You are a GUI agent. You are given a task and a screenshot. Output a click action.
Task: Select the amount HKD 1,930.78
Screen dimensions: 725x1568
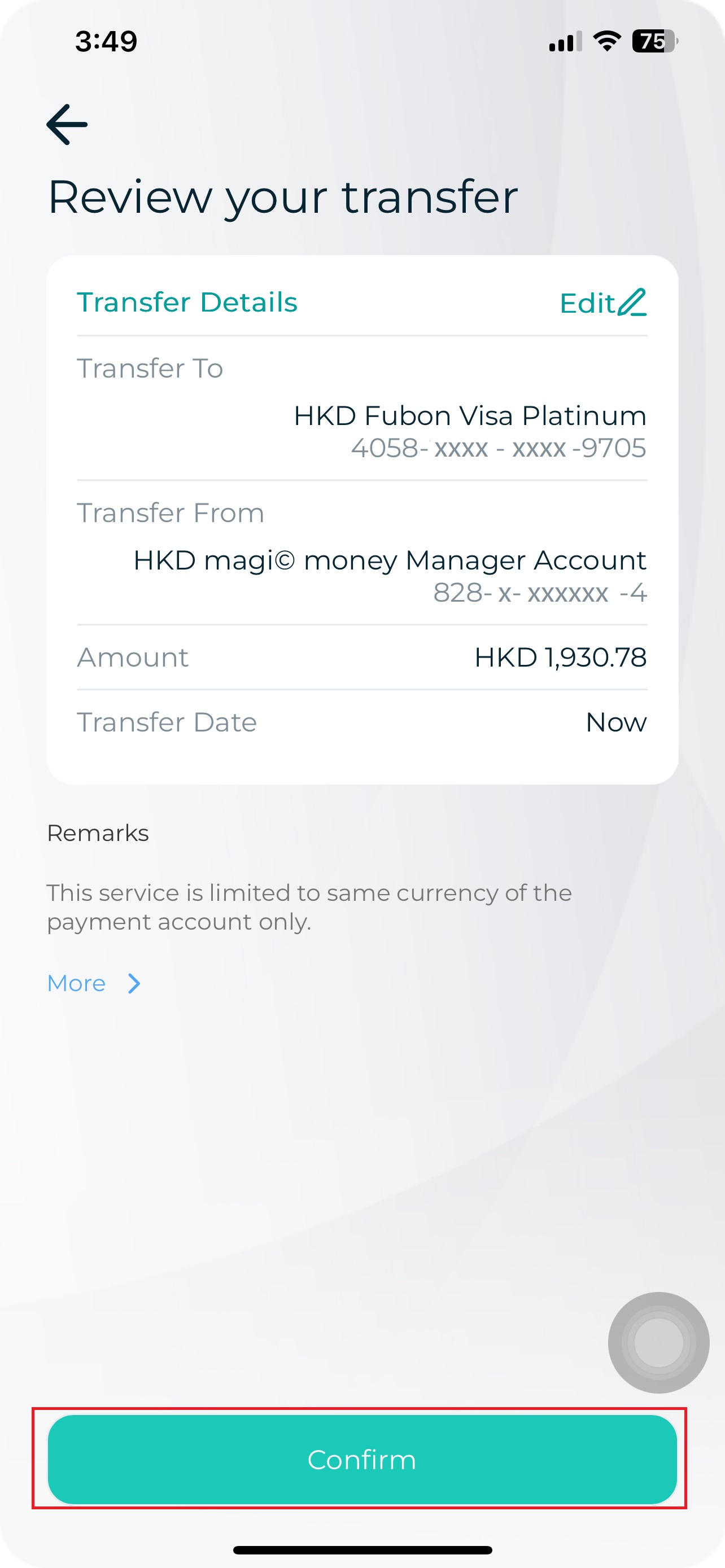point(561,657)
